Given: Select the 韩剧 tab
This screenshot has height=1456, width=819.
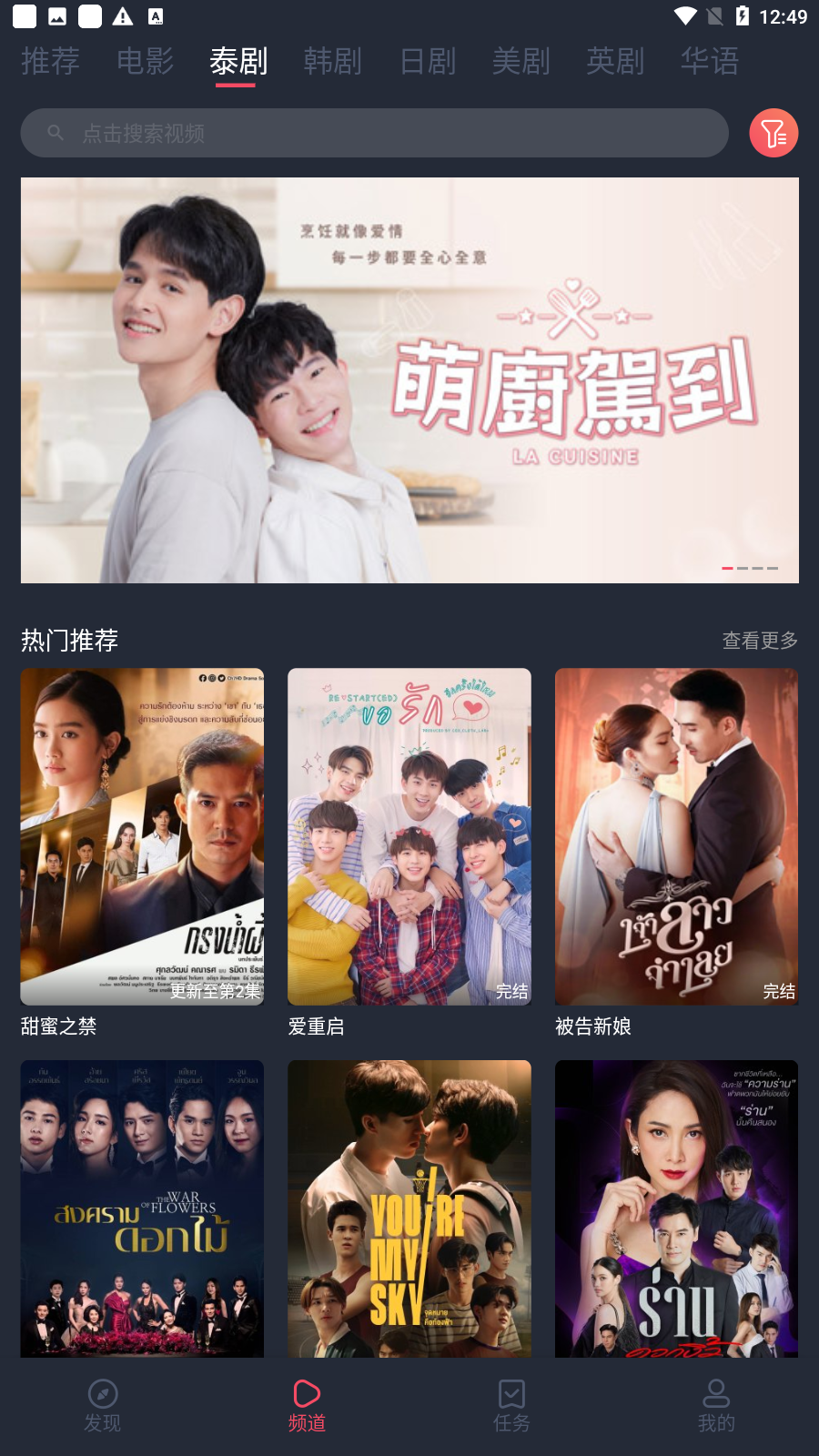Looking at the screenshot, I should click(x=332, y=61).
